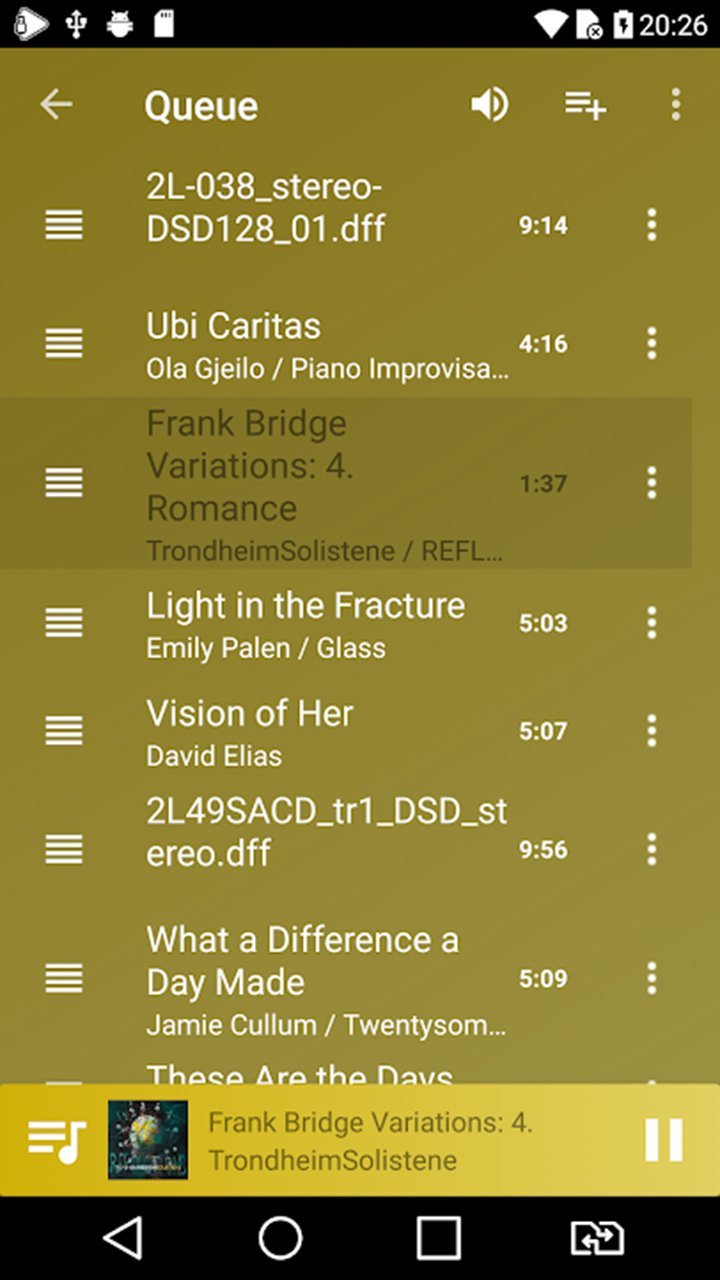Click the back arrow to leave the Queue

coord(56,104)
